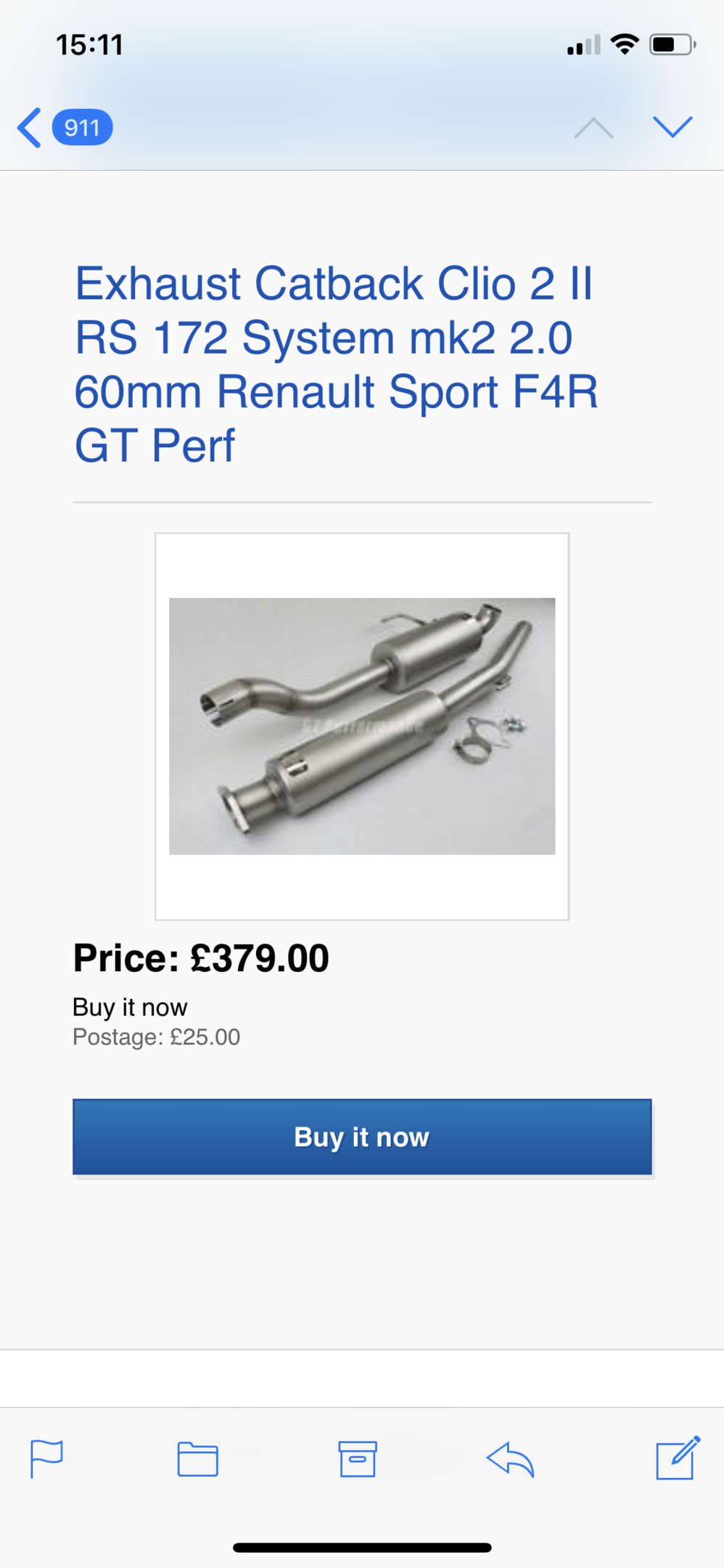Compose a new email
This screenshot has width=724, height=1568.
tap(678, 1458)
